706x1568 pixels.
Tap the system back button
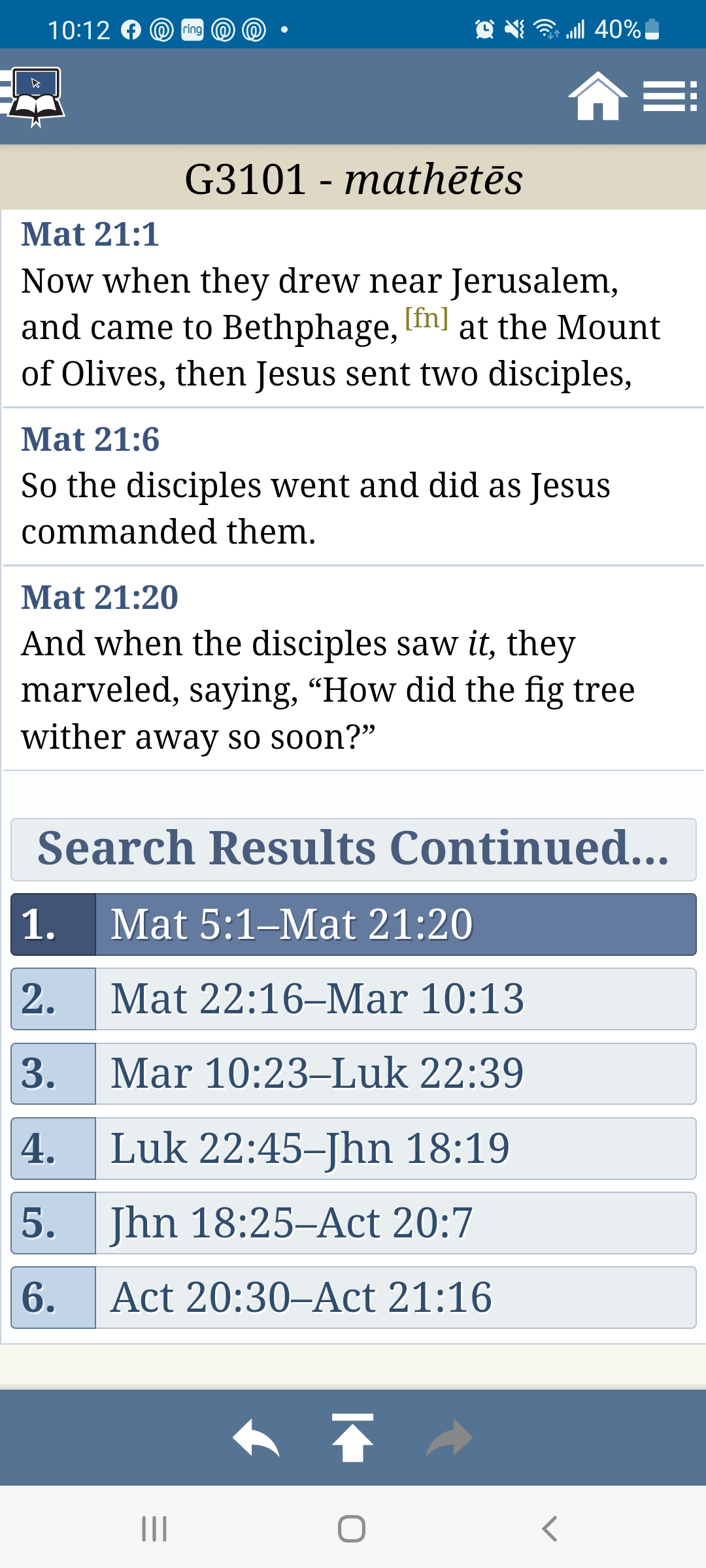pyautogui.click(x=550, y=1529)
